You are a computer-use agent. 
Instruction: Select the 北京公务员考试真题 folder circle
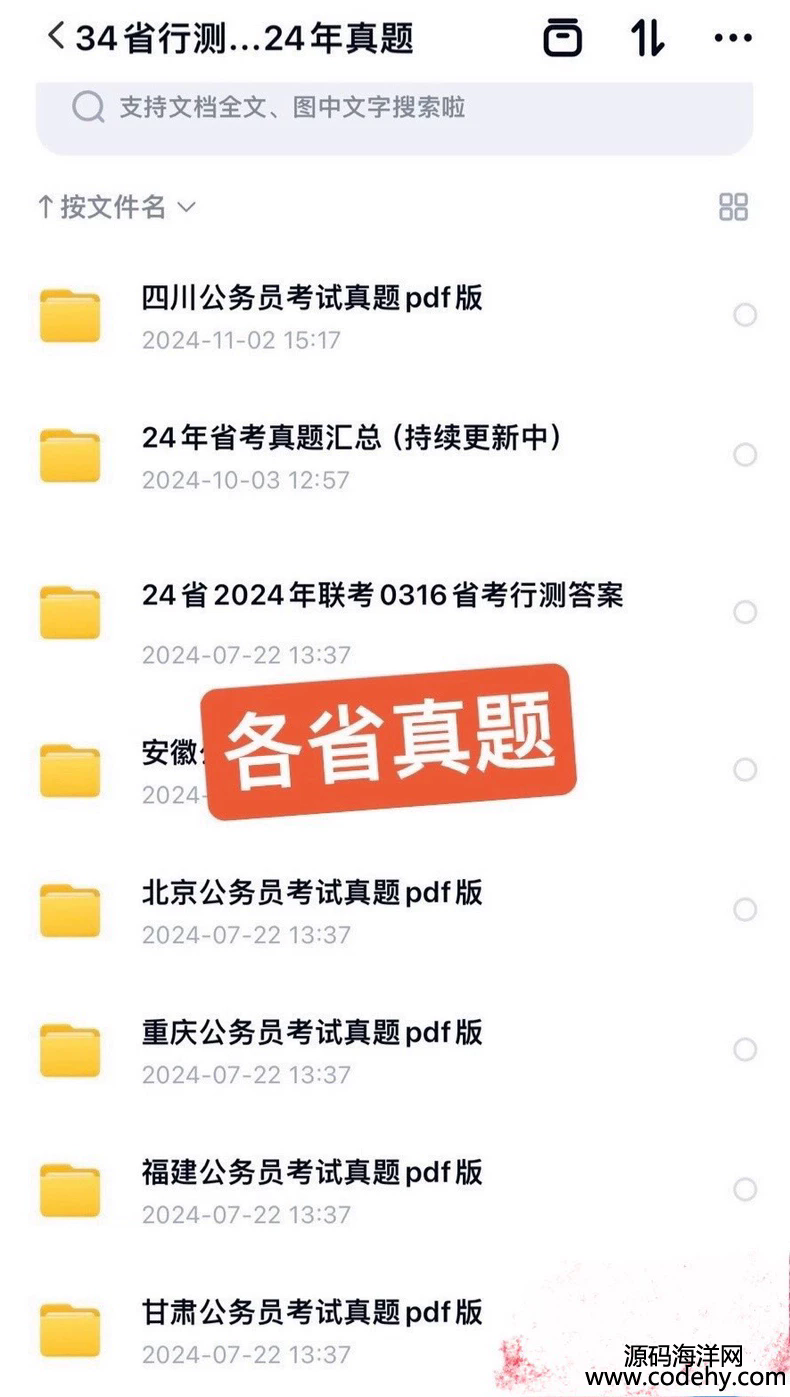[x=745, y=909]
